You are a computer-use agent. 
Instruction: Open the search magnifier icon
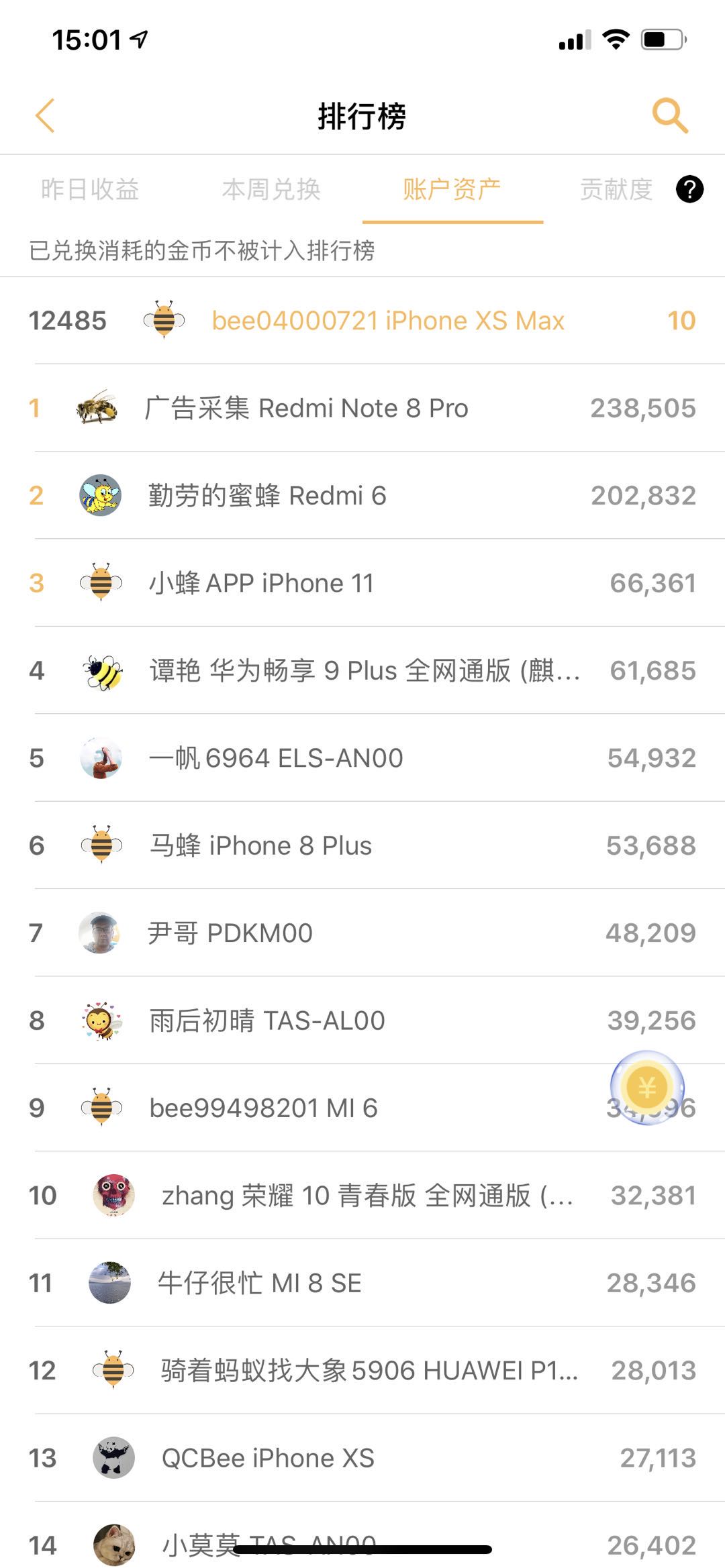669,116
